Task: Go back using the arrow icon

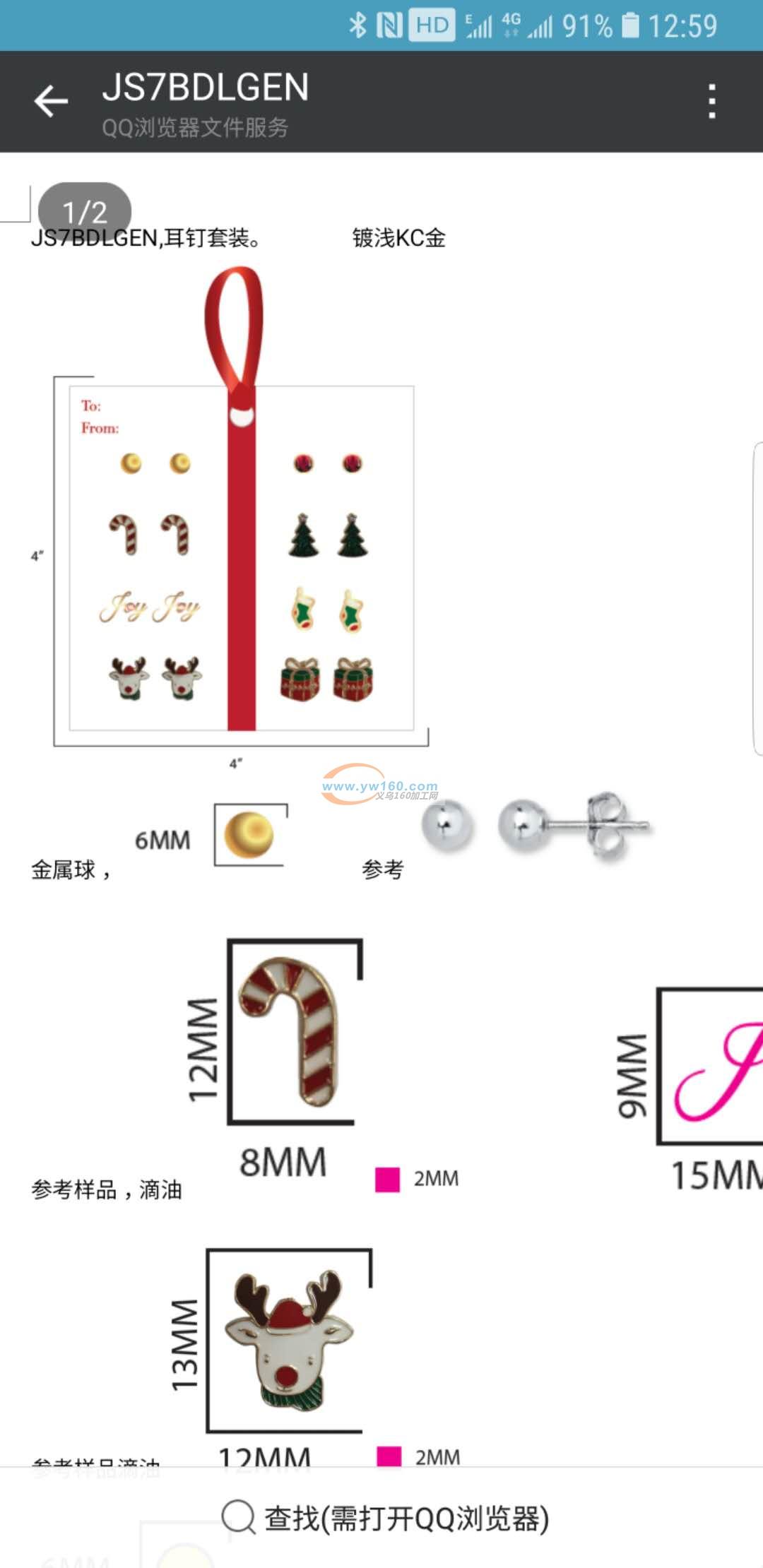Action: (52, 101)
